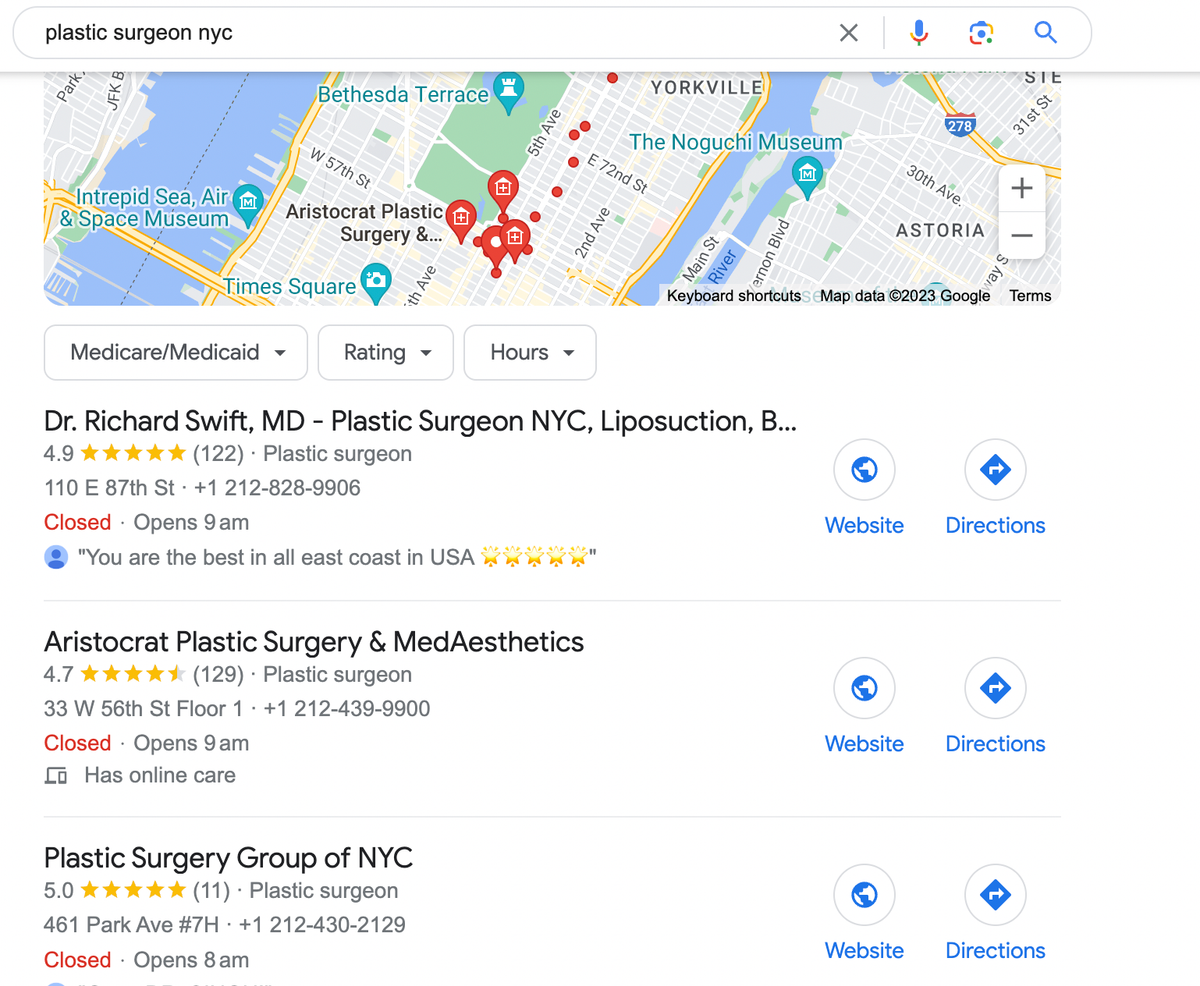Screen dimensions: 1200x986
Task: Open Google Lens image search
Action: (x=981, y=33)
